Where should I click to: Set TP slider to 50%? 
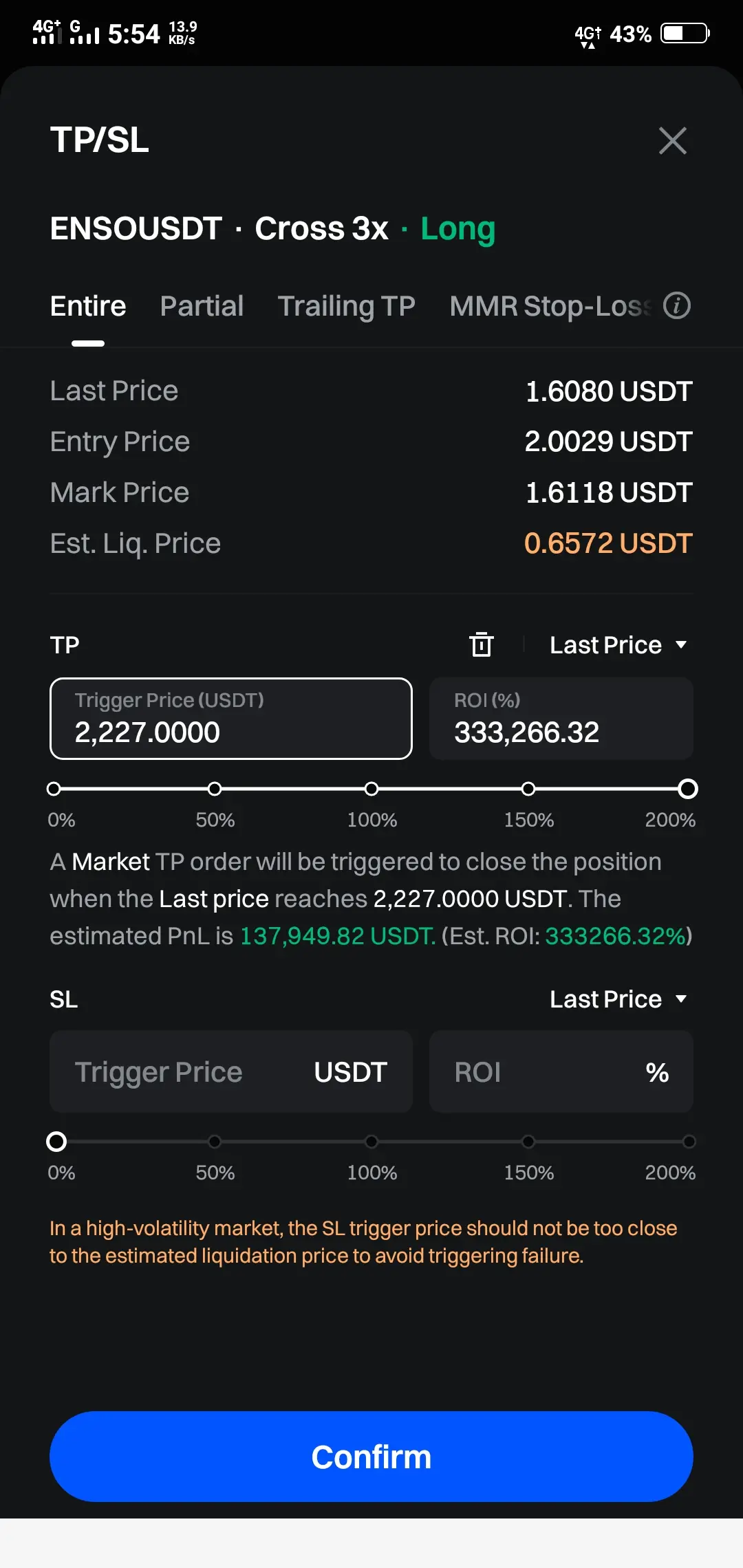click(215, 789)
